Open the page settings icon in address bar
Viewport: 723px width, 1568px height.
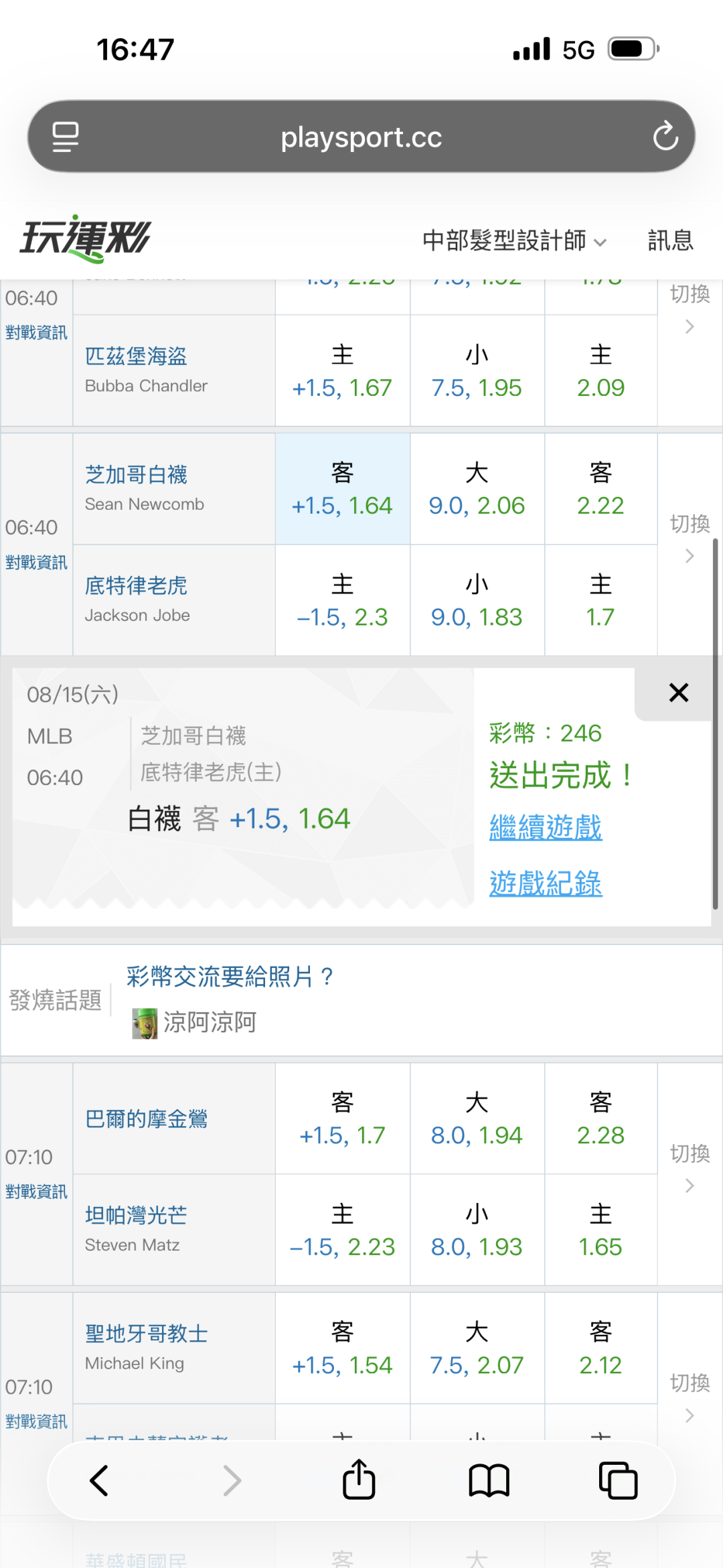point(66,137)
